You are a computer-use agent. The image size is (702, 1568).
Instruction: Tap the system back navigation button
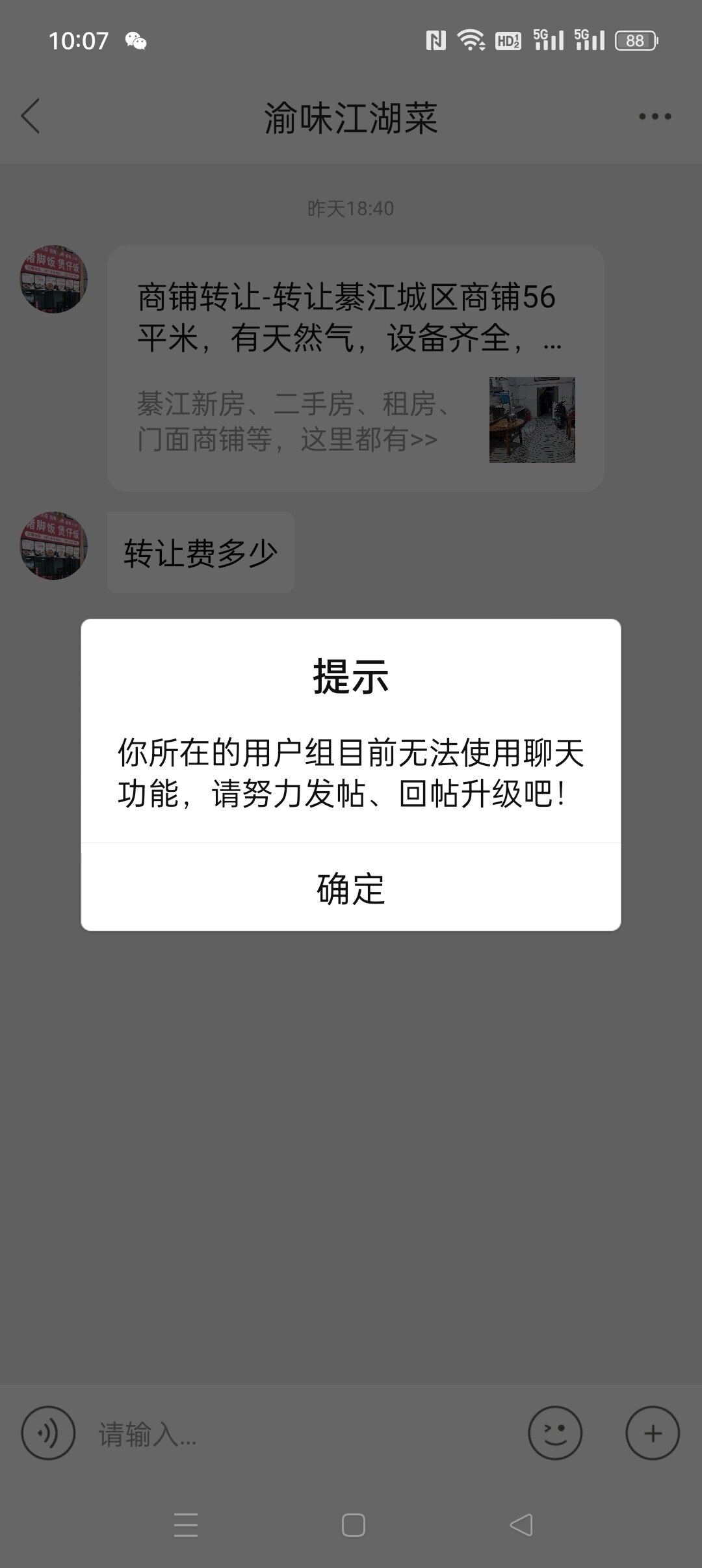pyautogui.click(x=521, y=1525)
